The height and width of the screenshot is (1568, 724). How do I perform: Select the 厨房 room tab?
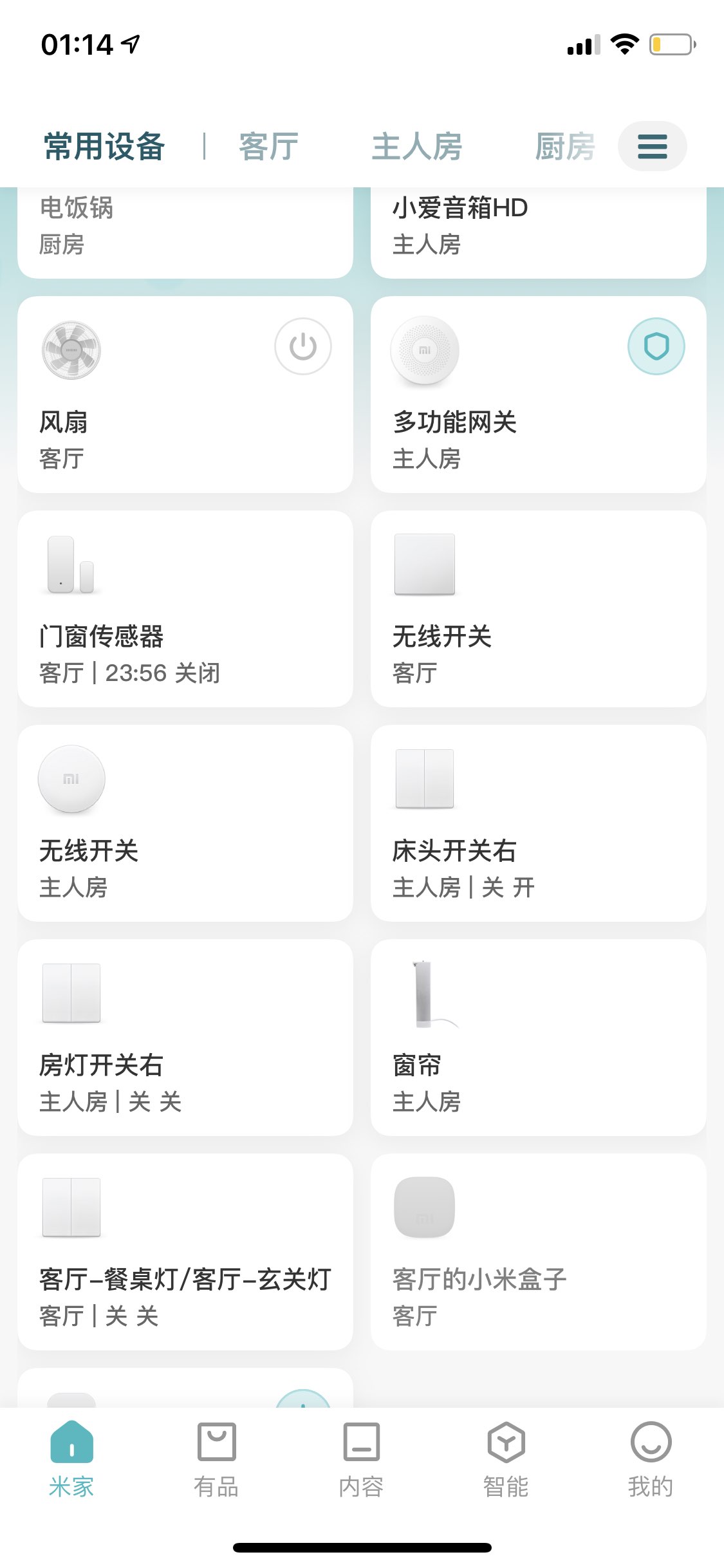coord(565,146)
